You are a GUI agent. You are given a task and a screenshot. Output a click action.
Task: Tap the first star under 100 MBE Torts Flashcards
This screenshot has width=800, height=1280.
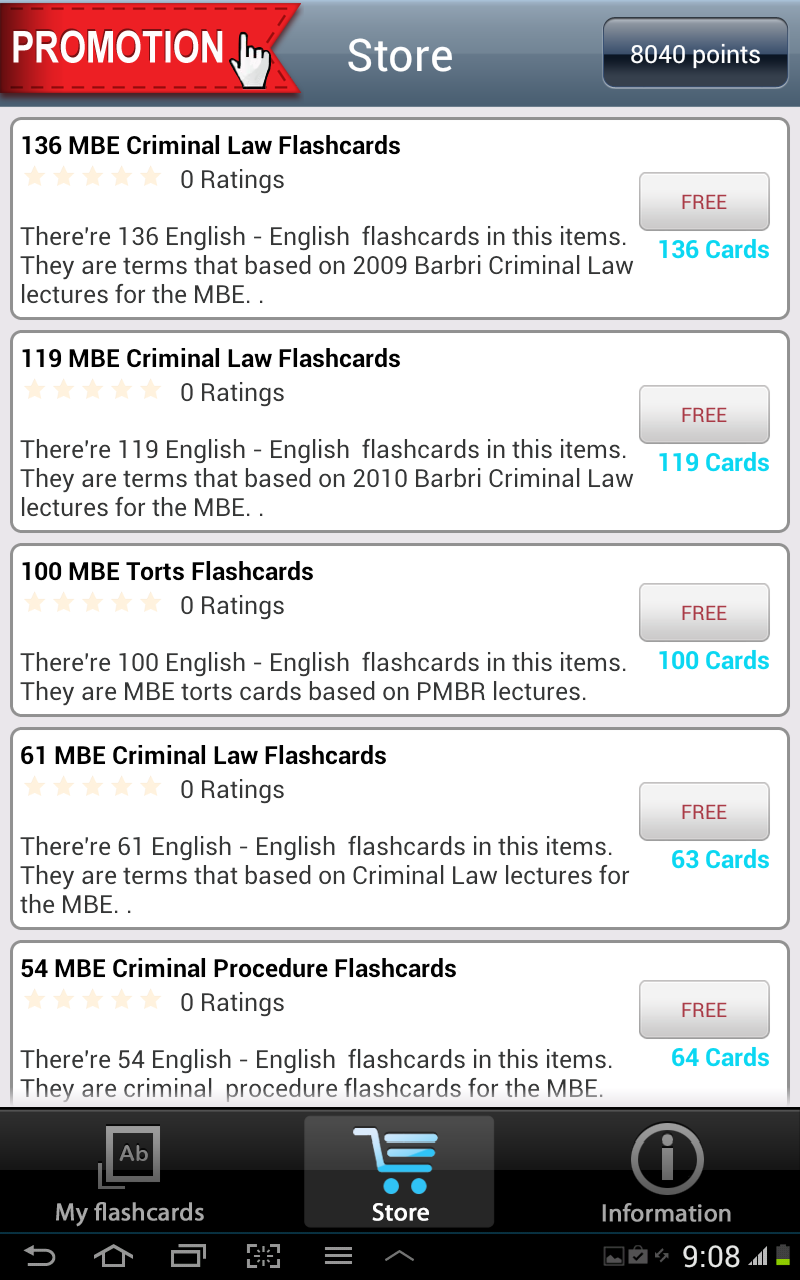[34, 603]
